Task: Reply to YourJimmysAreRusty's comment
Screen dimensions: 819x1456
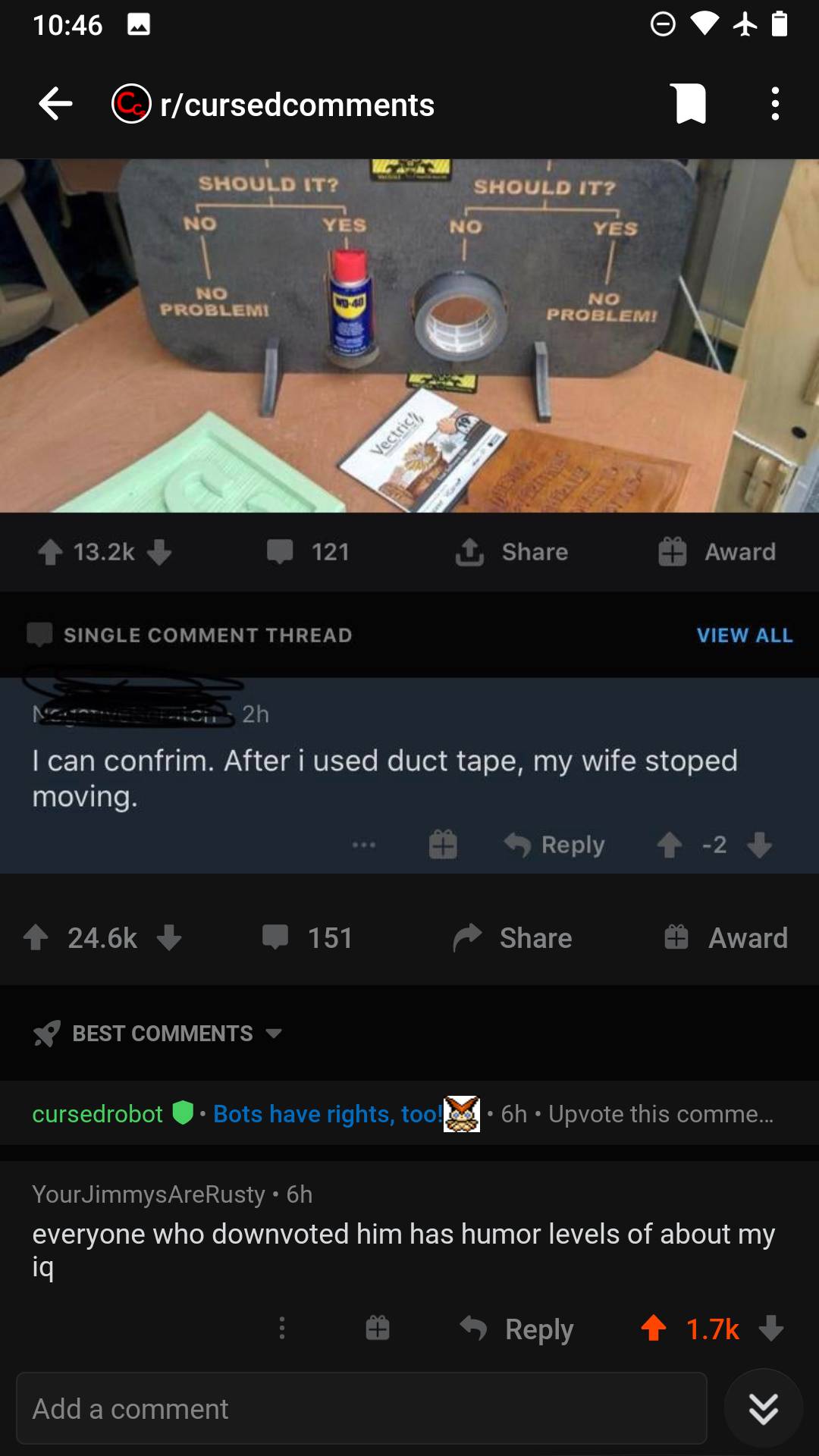Action: [x=517, y=1328]
